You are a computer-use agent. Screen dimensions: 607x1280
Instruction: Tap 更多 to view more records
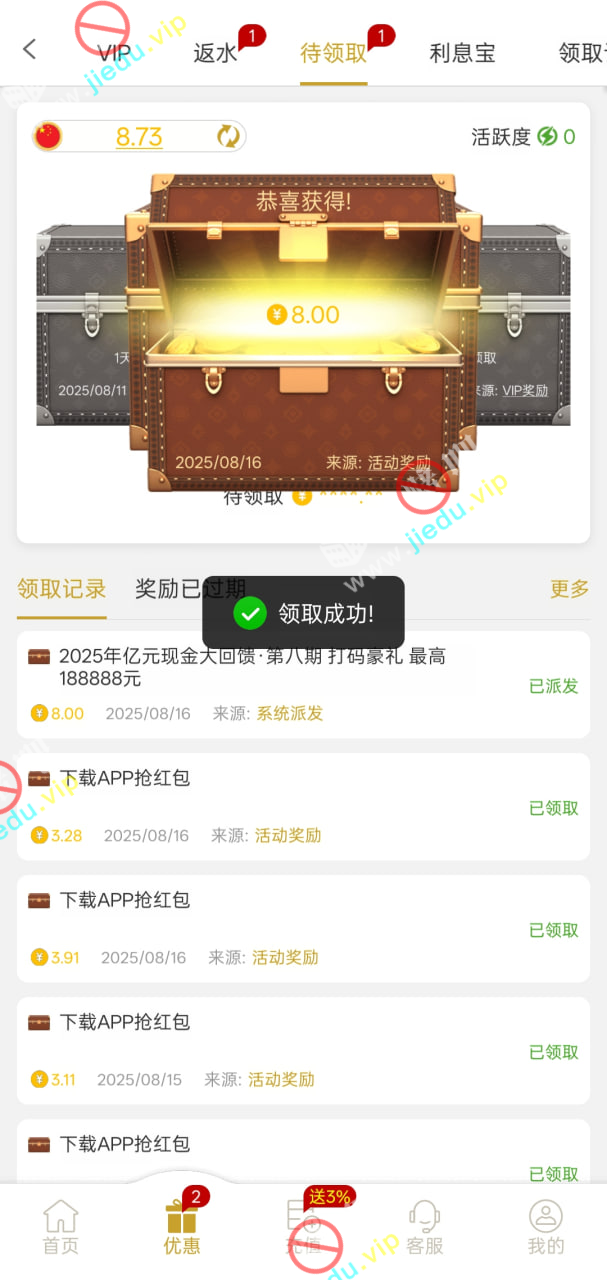(569, 589)
